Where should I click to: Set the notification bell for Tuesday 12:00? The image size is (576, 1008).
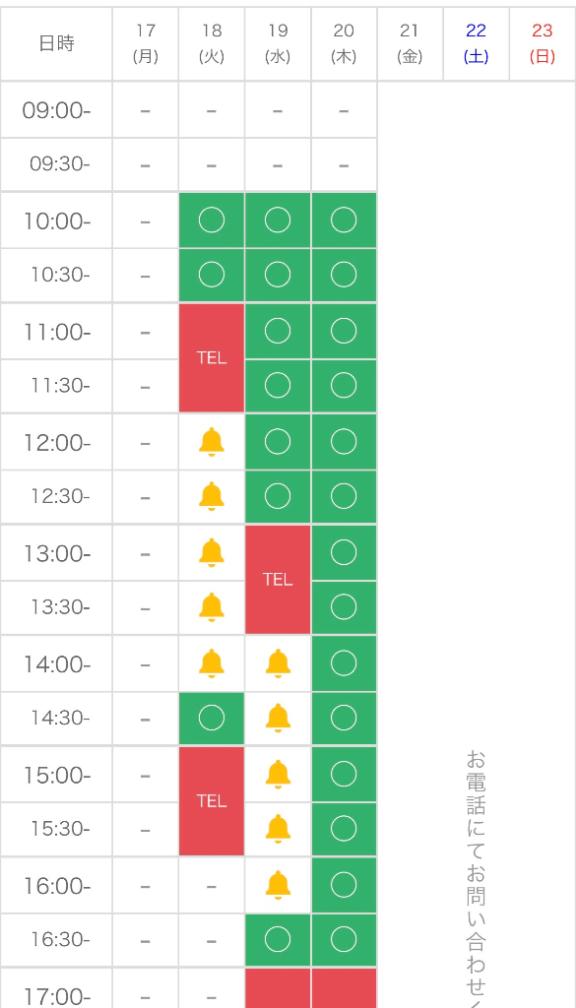(212, 442)
